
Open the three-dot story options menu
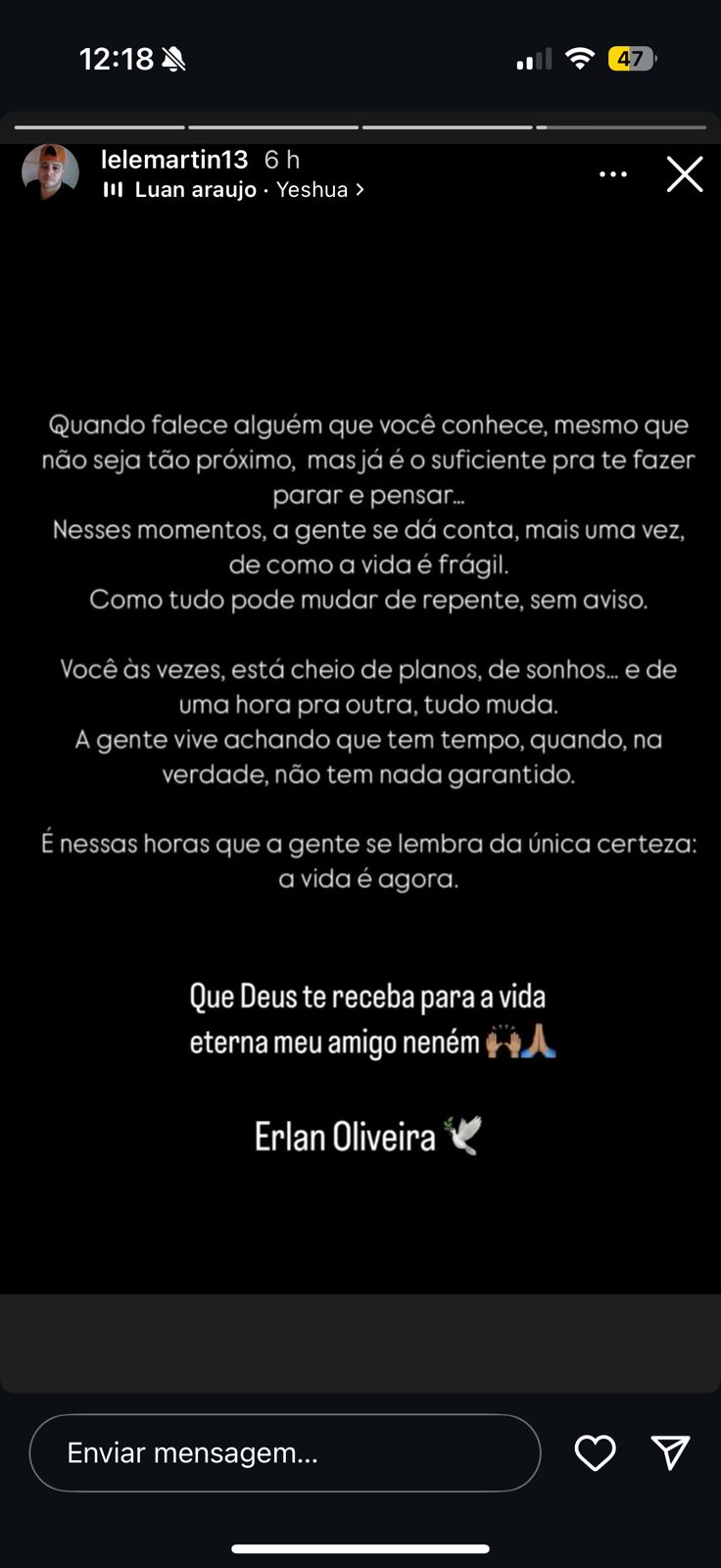pos(613,174)
